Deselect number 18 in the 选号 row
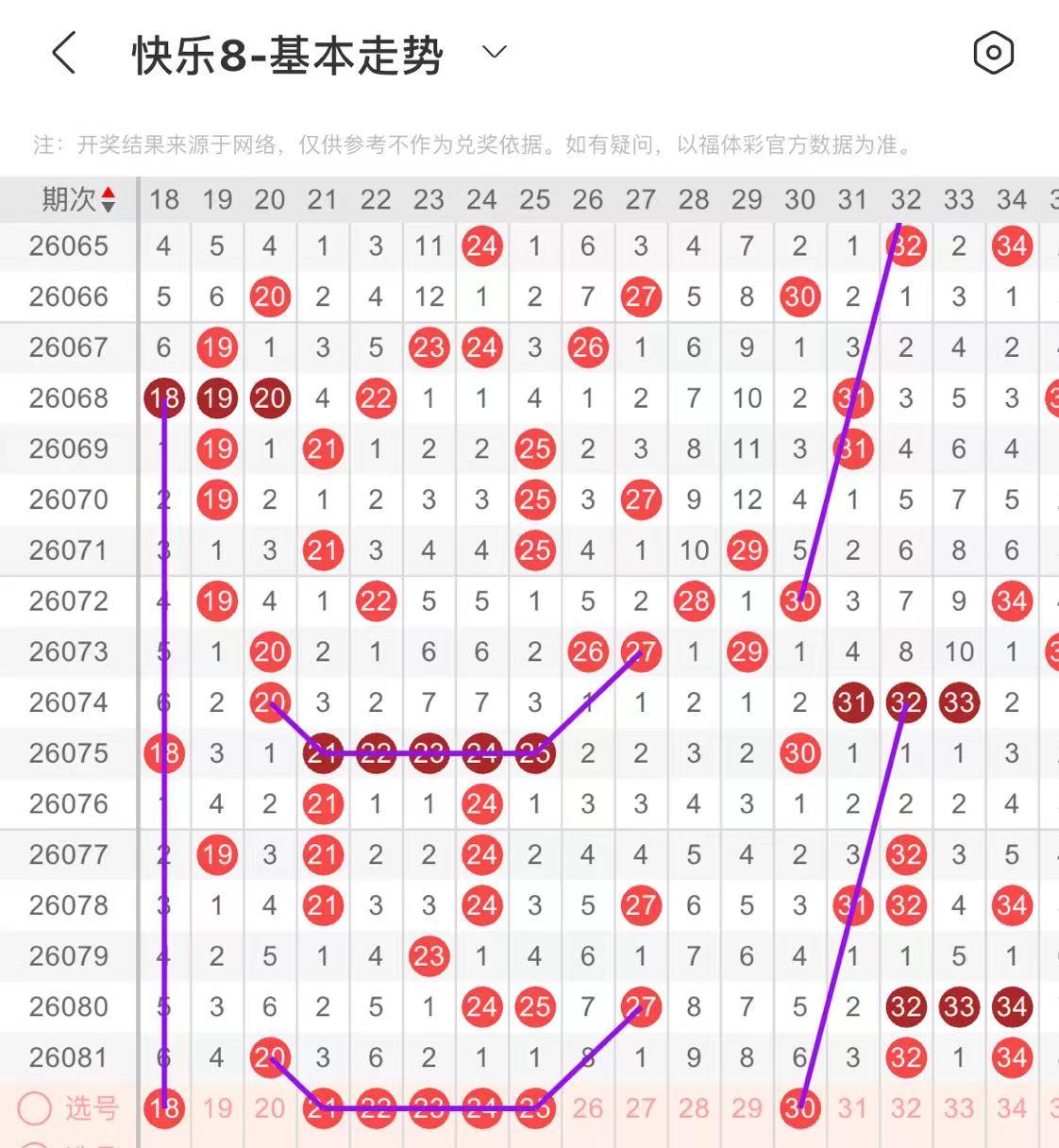Image resolution: width=1059 pixels, height=1148 pixels. coord(164,1107)
